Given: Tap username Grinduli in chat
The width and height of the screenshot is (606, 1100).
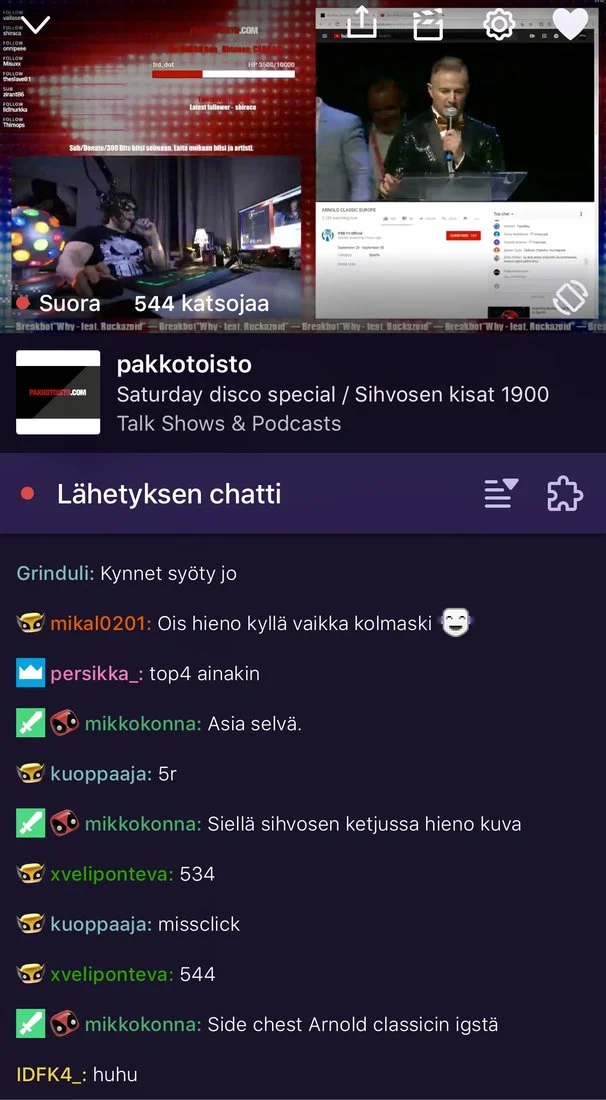Looking at the screenshot, I should [x=56, y=574].
